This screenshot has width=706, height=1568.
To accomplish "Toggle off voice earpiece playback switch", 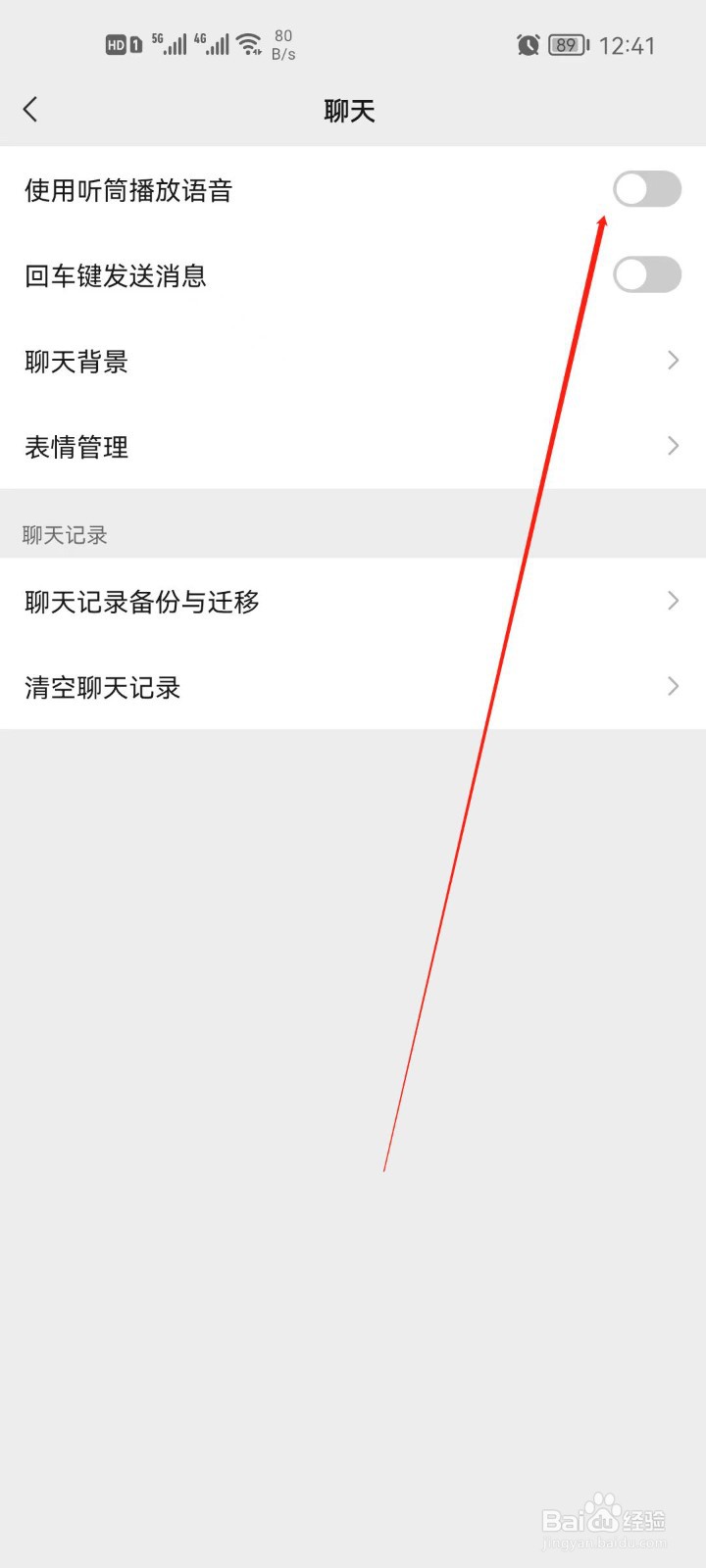I will (647, 189).
